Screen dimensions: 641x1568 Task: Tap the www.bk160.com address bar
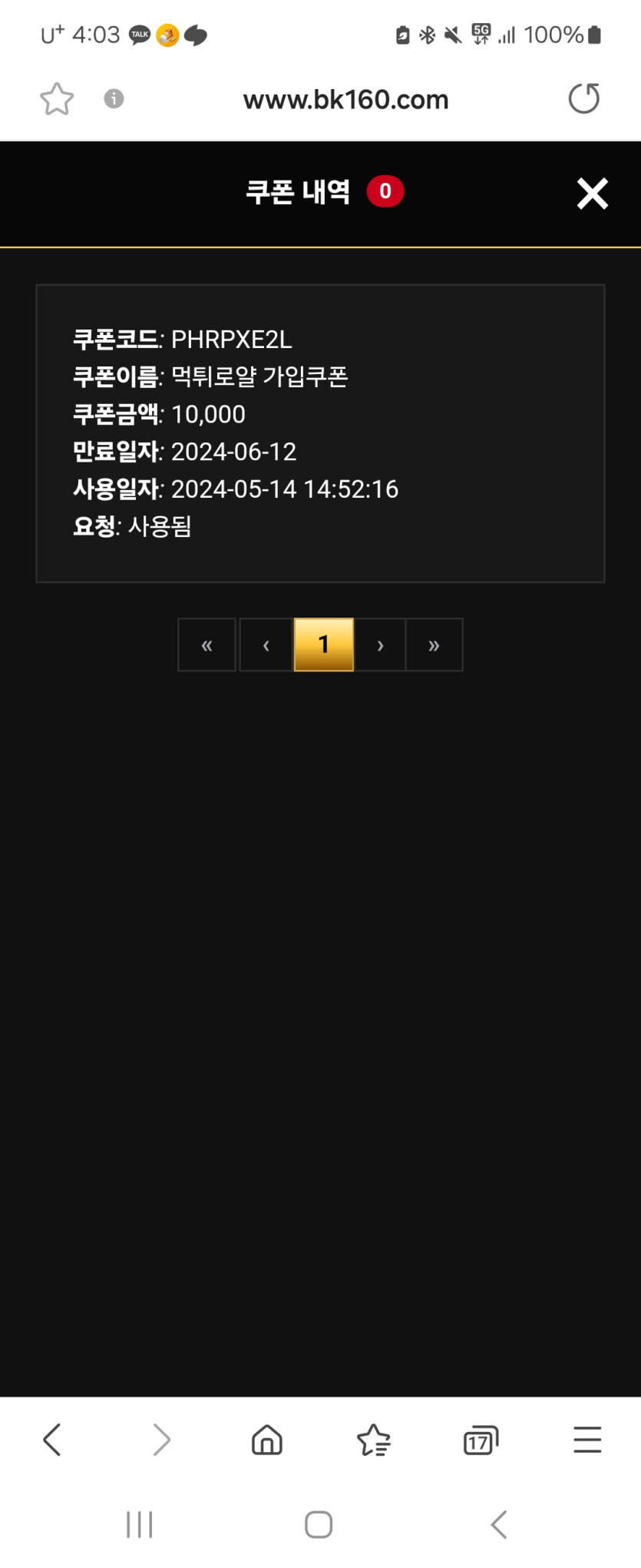pyautogui.click(x=345, y=100)
